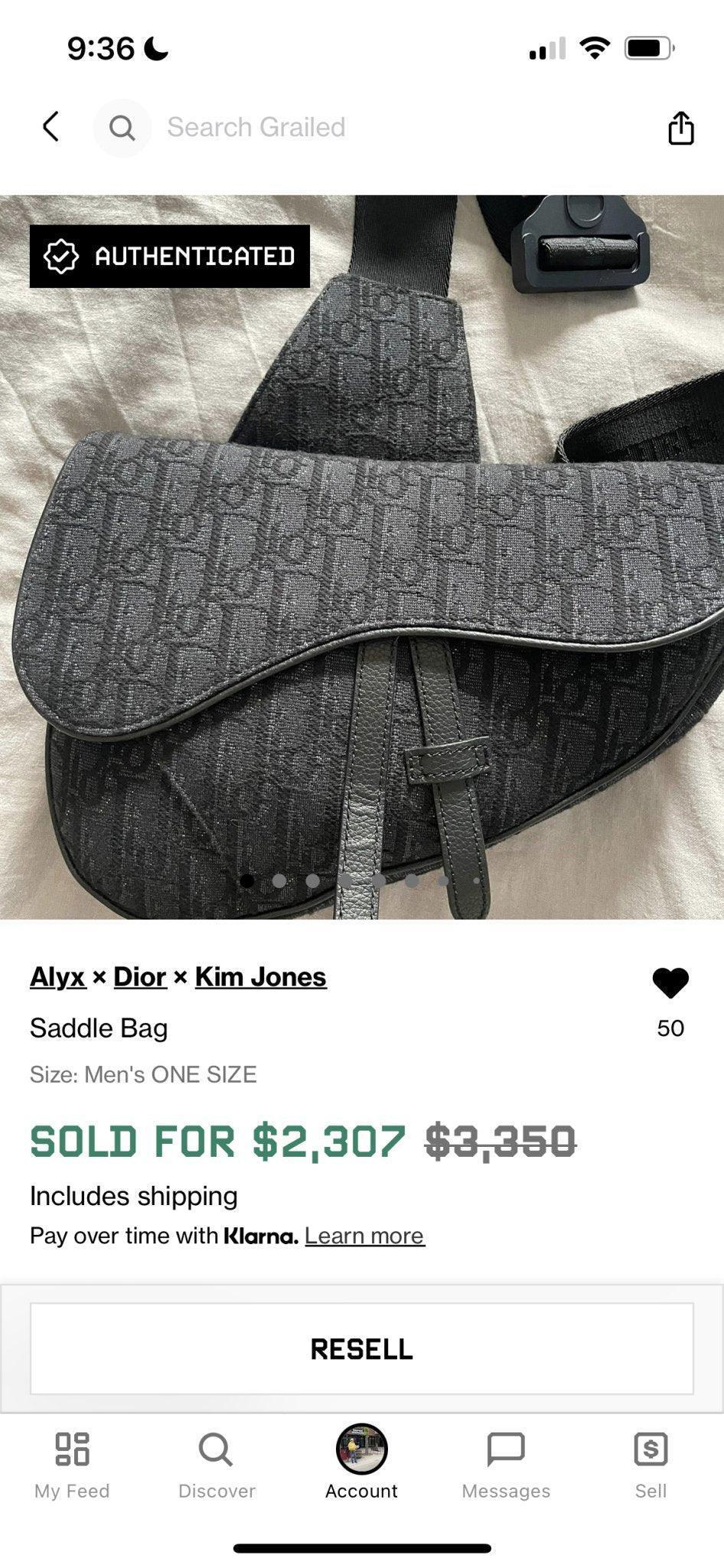724x1568 pixels.
Task: Open Klarna Learn more link
Action: click(x=364, y=1236)
